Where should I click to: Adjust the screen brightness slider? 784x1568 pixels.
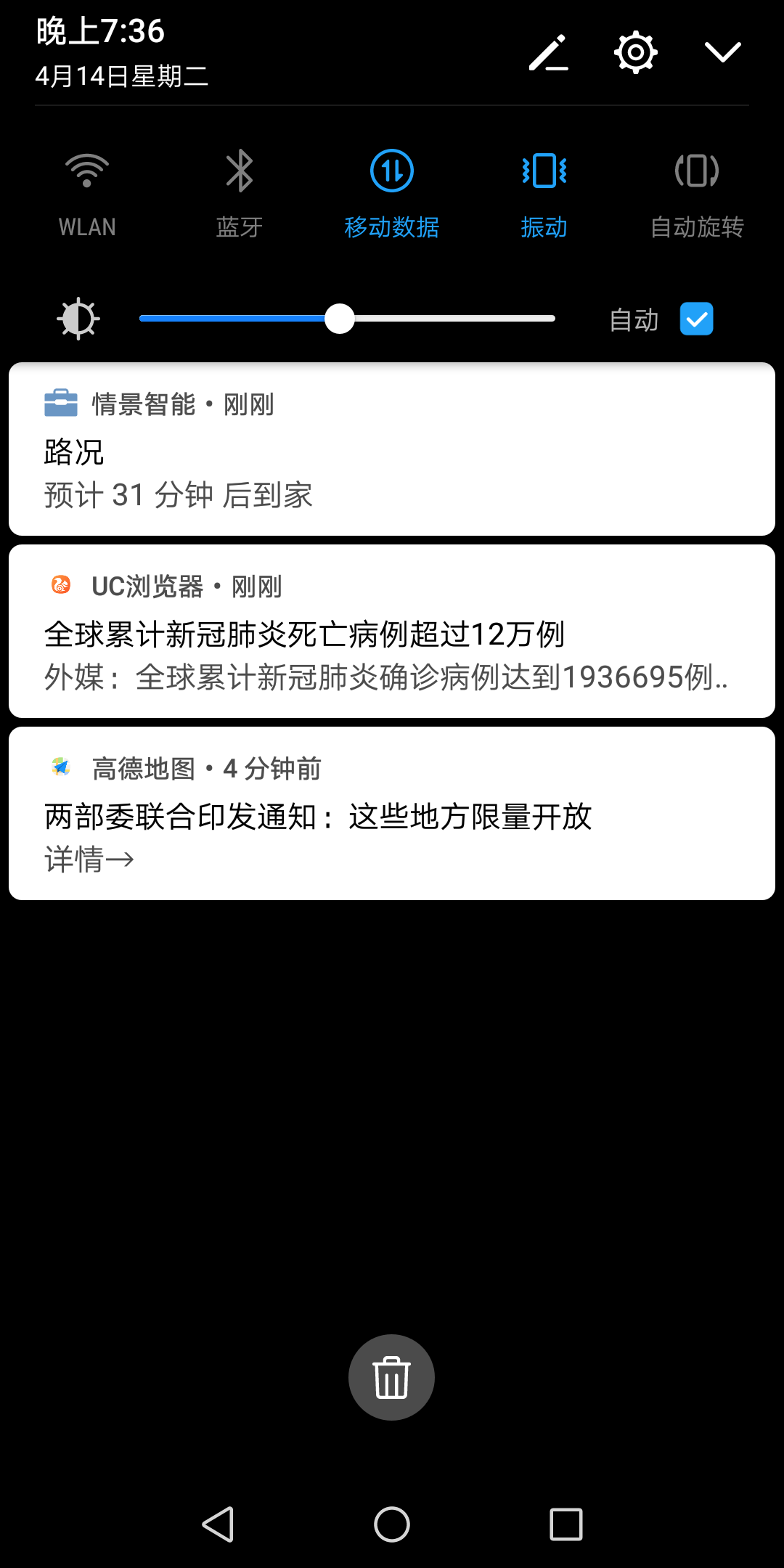click(339, 318)
